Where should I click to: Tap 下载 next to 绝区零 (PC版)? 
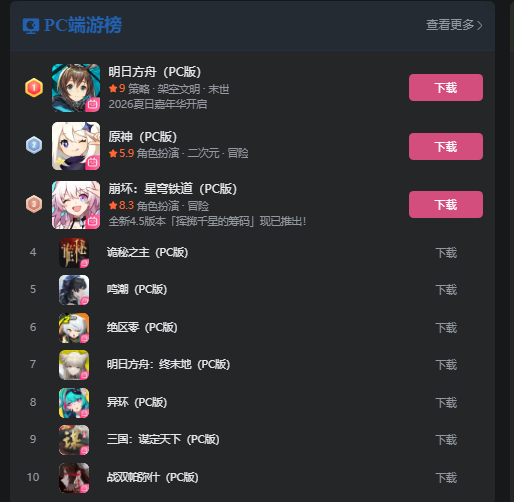[446, 328]
